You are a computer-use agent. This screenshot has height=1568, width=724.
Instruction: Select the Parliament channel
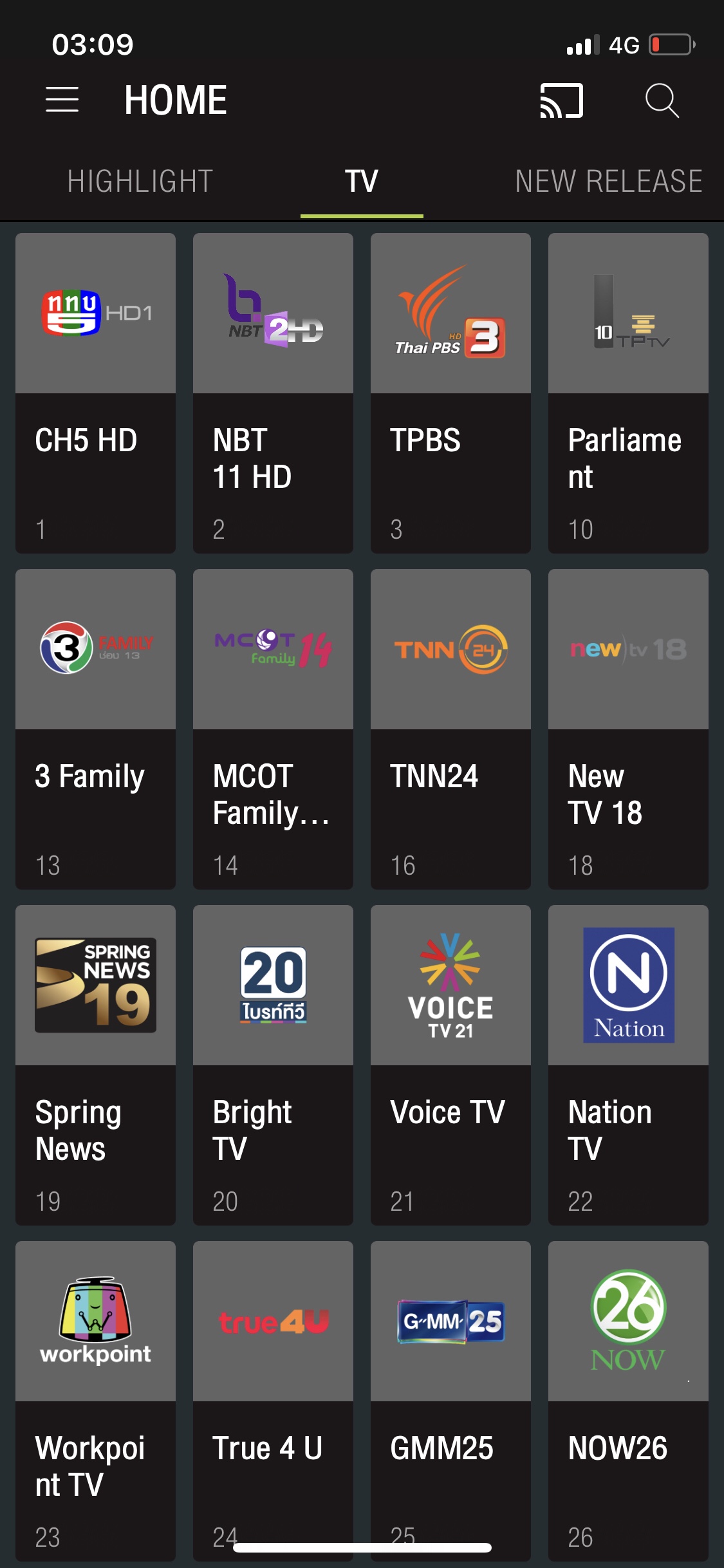pyautogui.click(x=628, y=393)
